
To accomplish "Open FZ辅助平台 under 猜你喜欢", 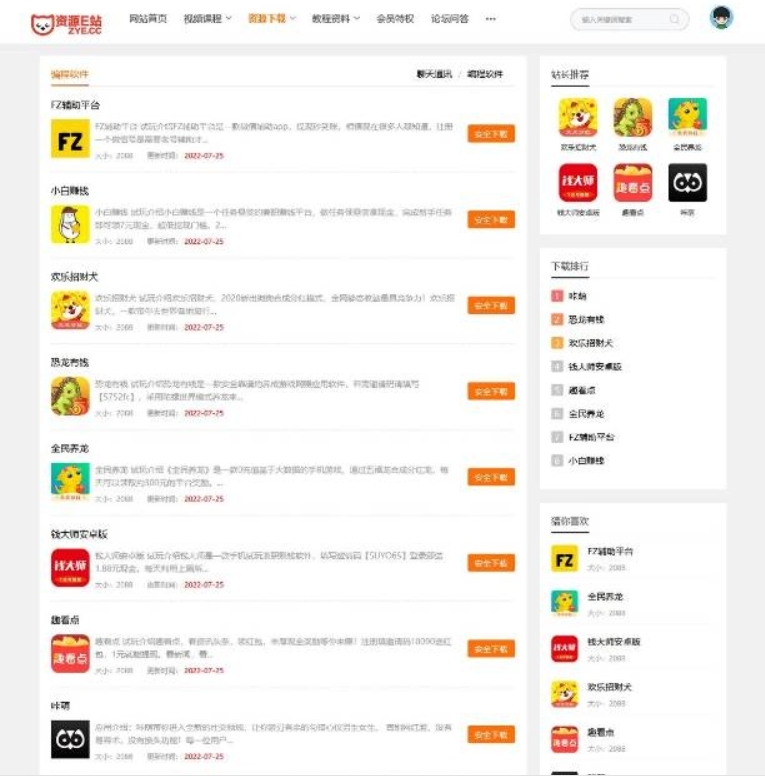I will (x=610, y=551).
